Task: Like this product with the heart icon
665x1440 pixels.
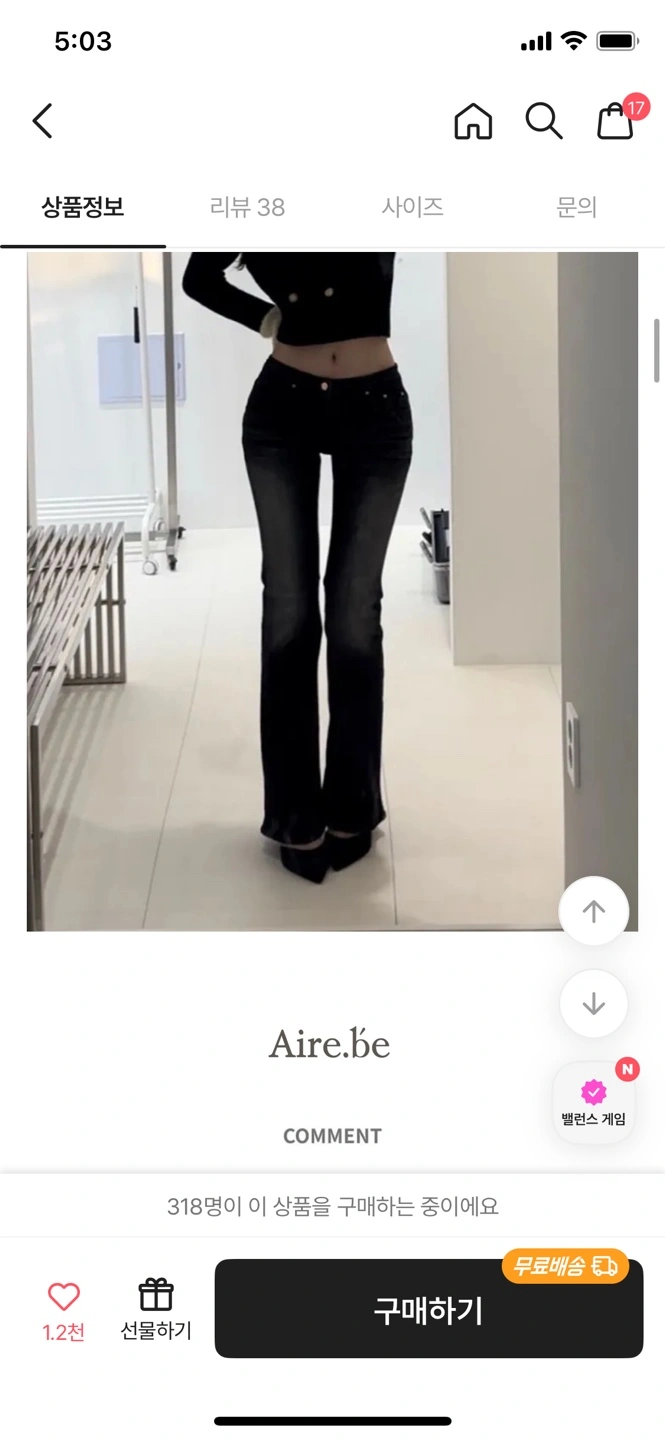Action: click(64, 1309)
